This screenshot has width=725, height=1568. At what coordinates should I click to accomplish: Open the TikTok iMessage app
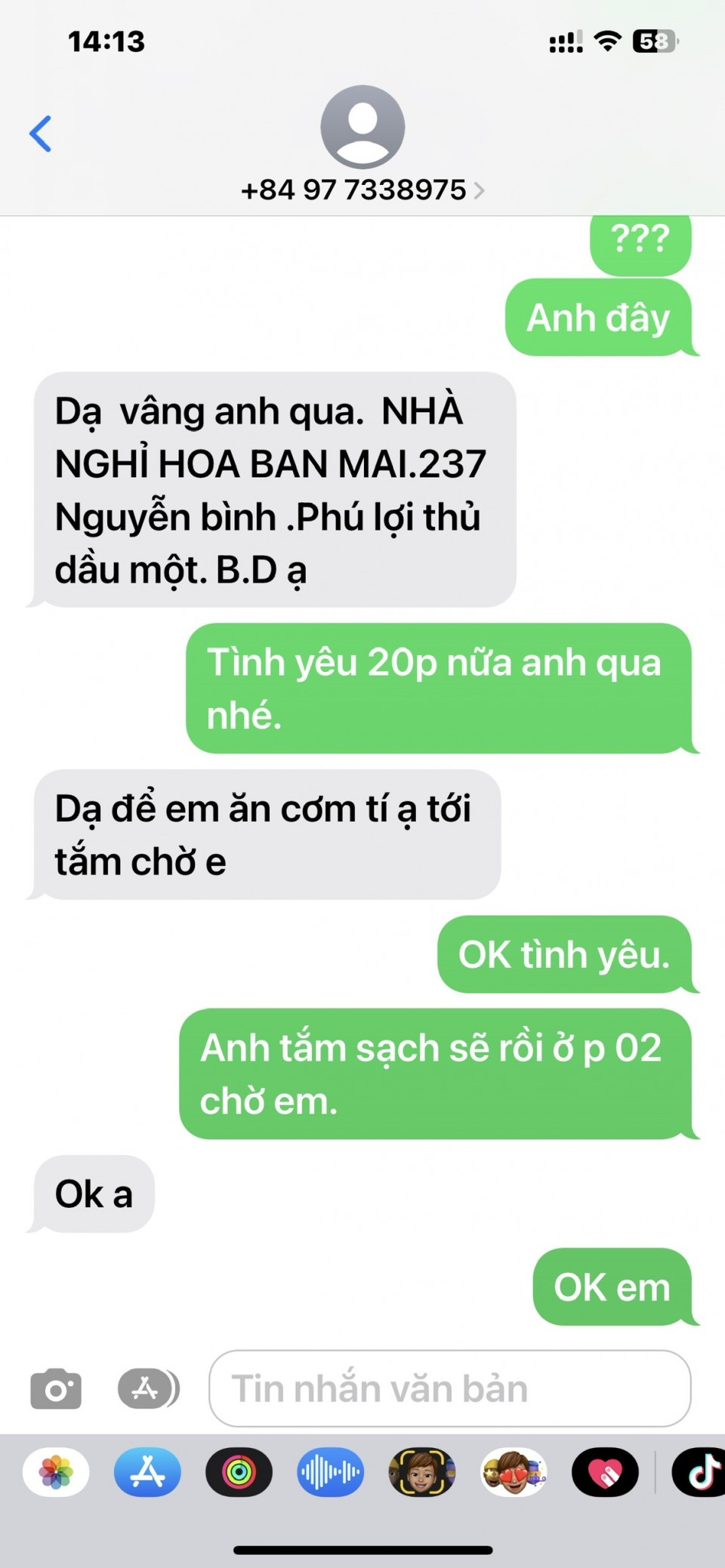[699, 1472]
